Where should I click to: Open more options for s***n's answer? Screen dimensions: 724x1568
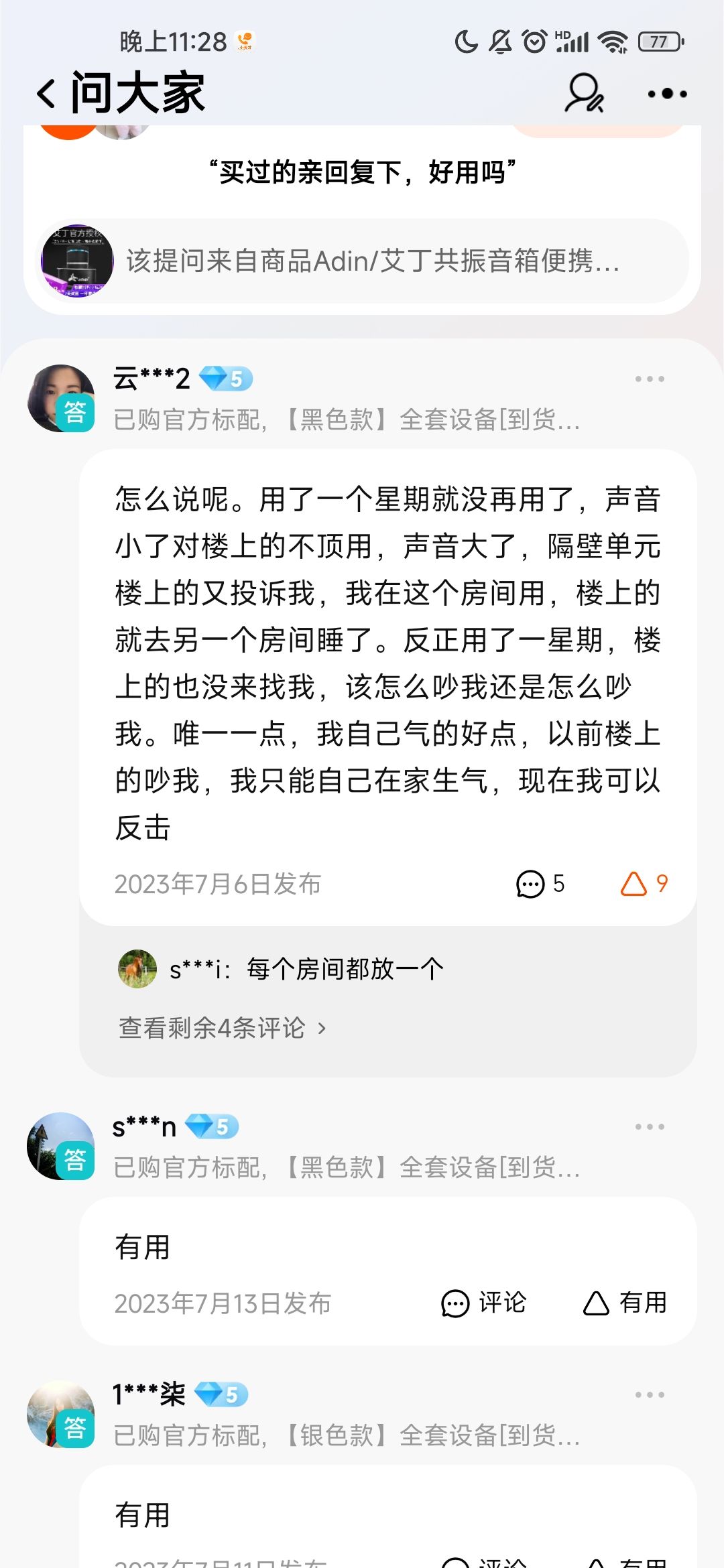pos(650,1127)
